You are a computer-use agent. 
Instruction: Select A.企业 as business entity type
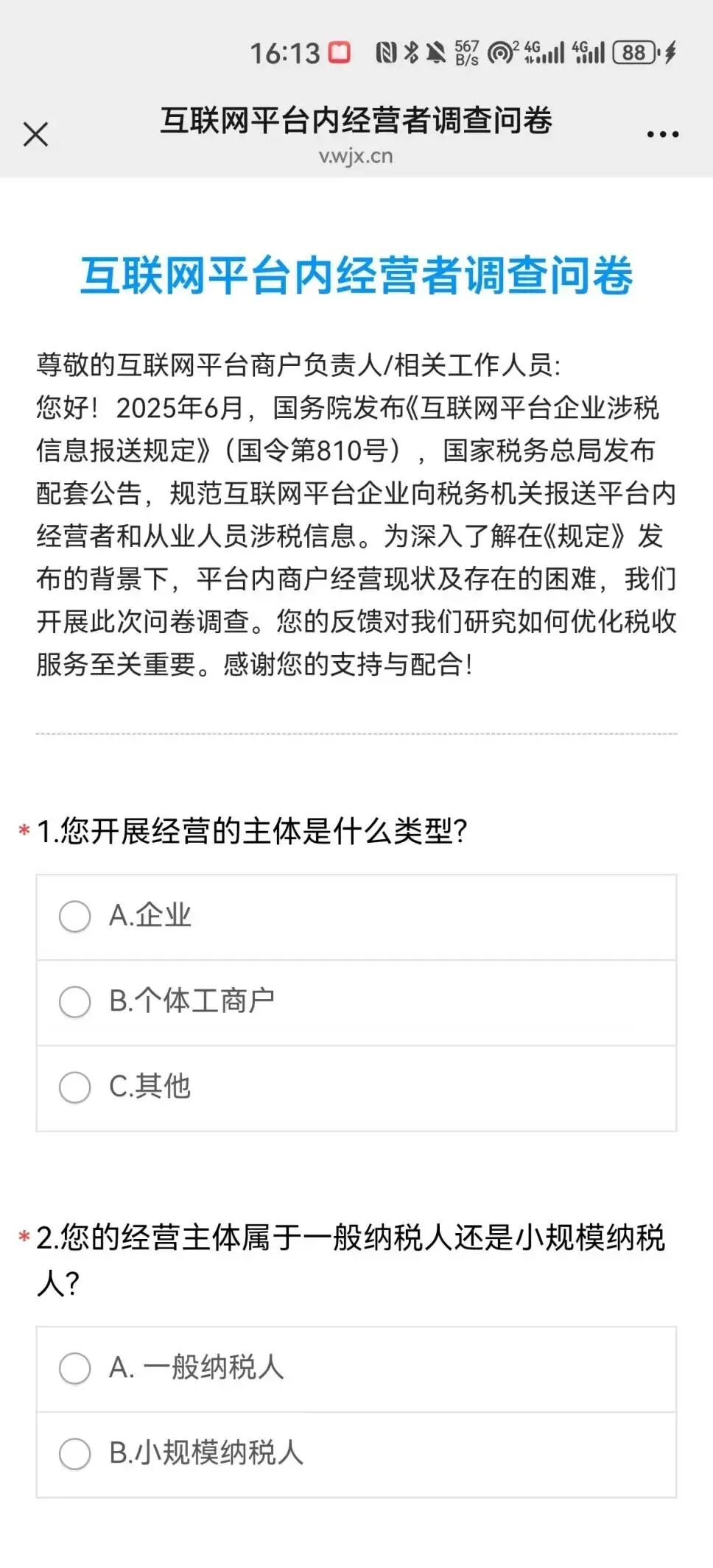pos(75,917)
